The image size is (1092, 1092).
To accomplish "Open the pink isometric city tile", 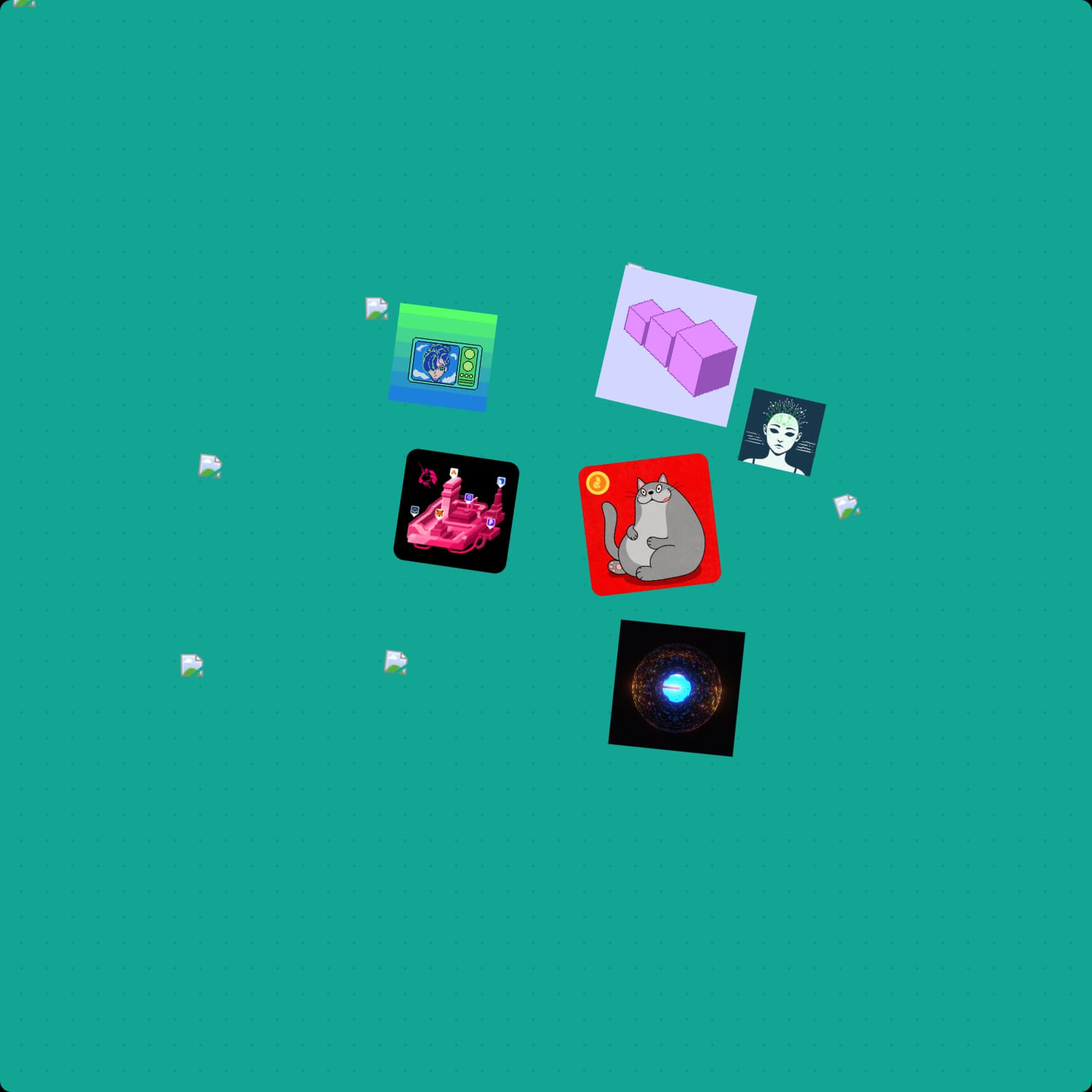I will (456, 511).
